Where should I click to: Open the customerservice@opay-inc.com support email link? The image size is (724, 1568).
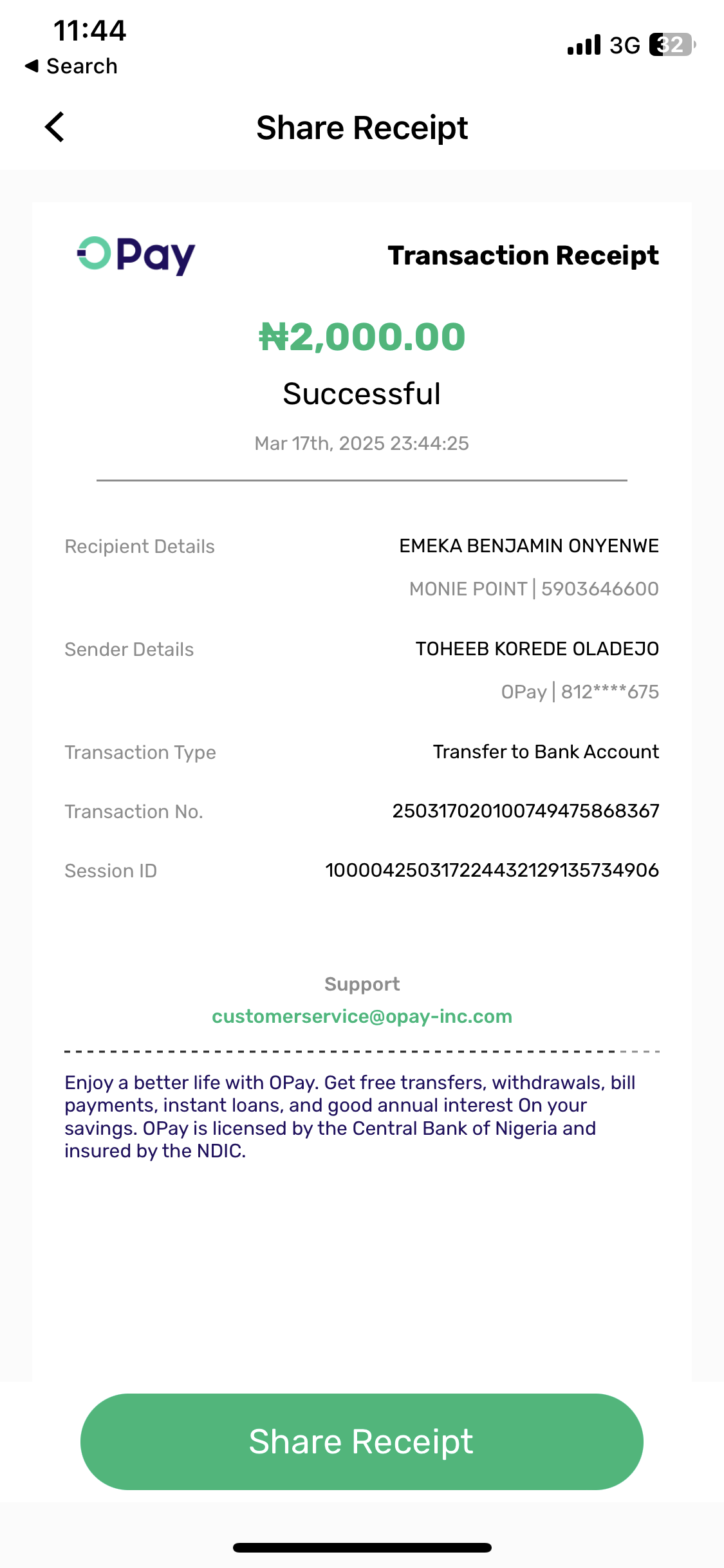pos(362,1016)
